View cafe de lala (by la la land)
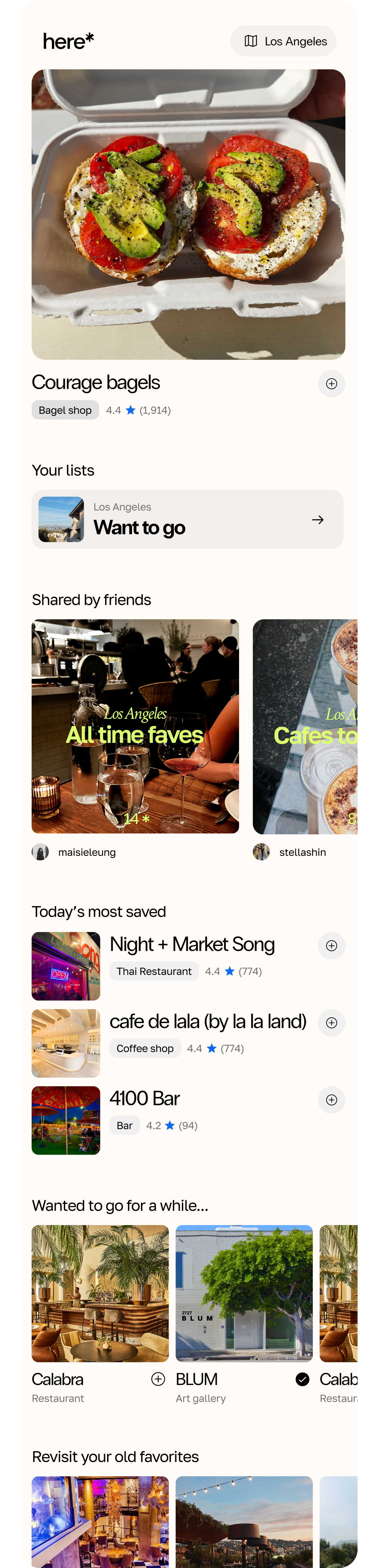Image resolution: width=379 pixels, height=1568 pixels. 208,1021
